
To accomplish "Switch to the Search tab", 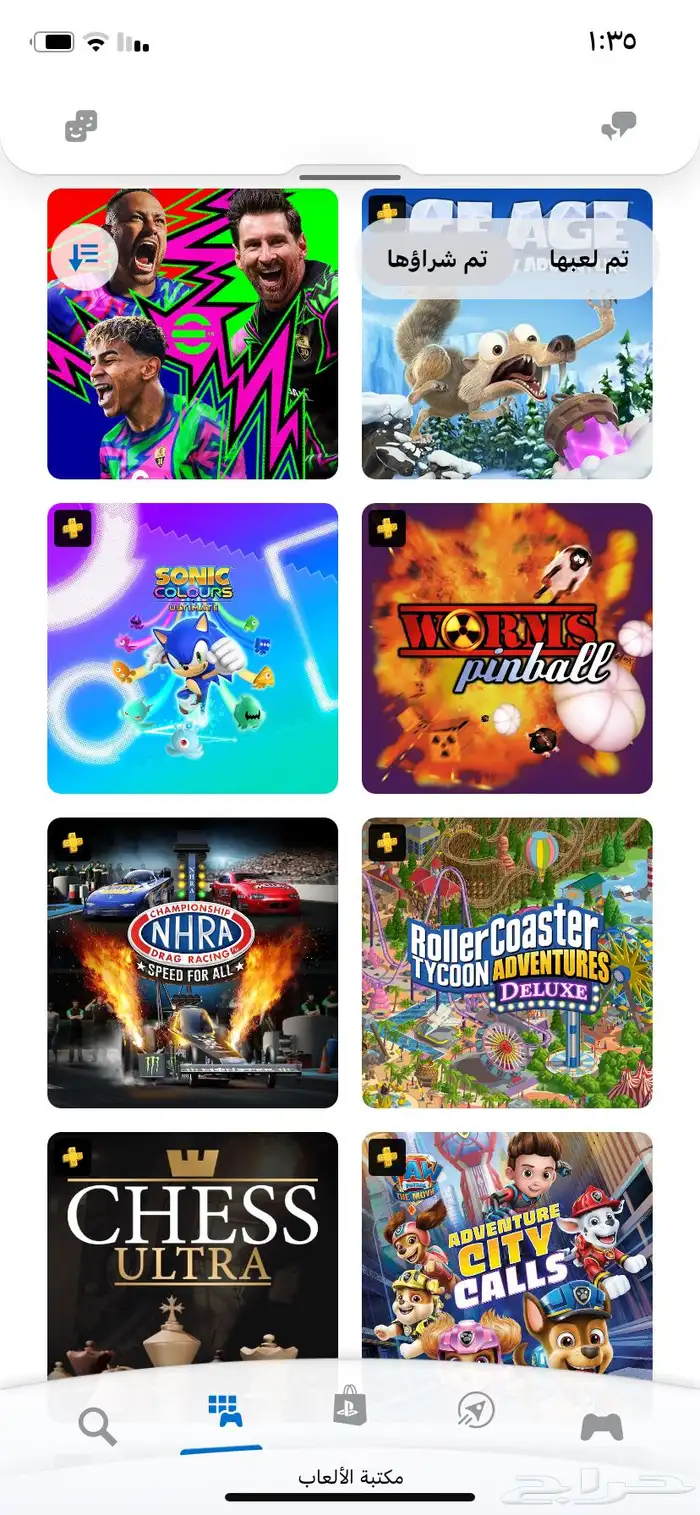I will (97, 1427).
